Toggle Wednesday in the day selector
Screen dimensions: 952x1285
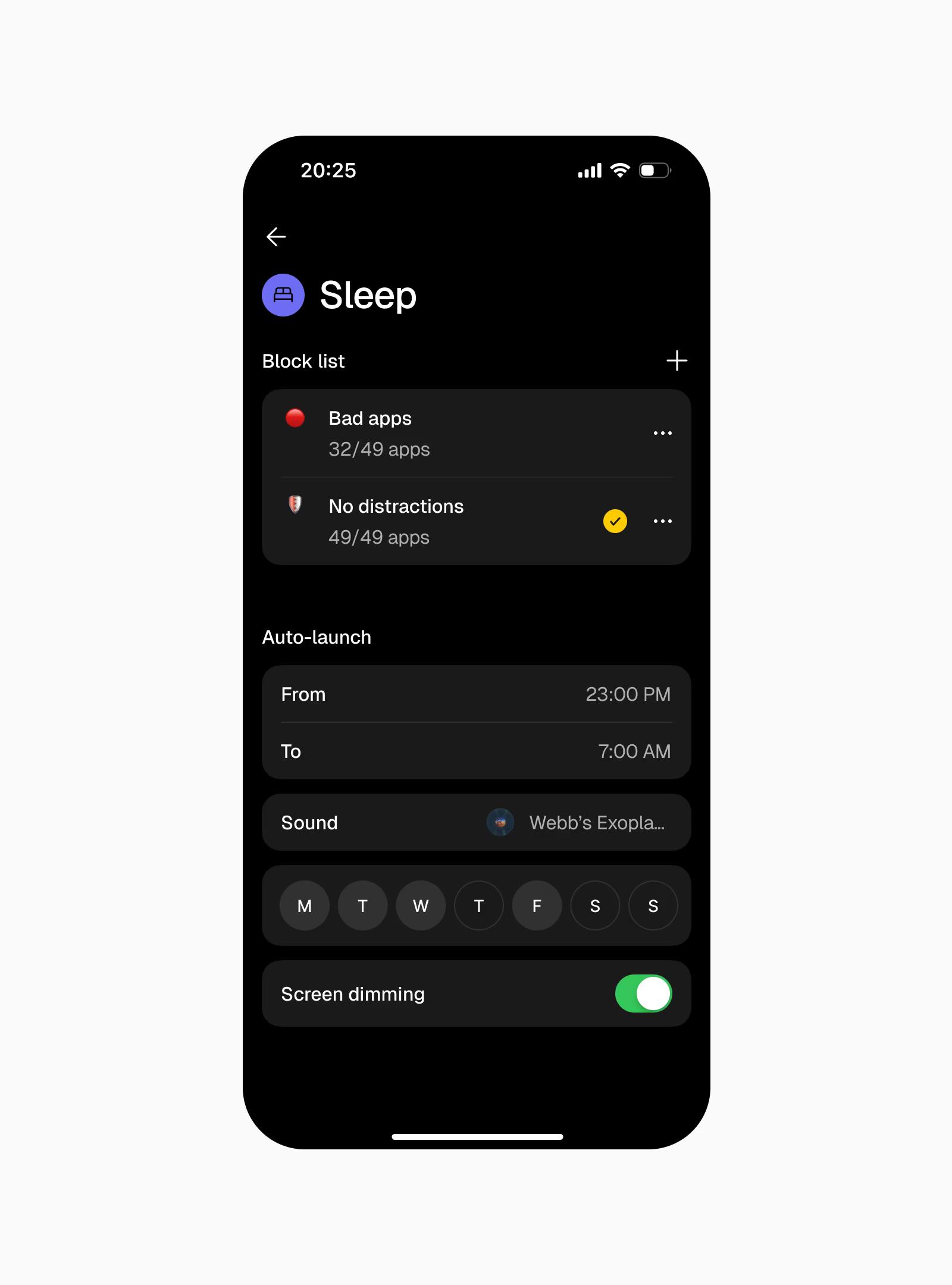pos(421,906)
